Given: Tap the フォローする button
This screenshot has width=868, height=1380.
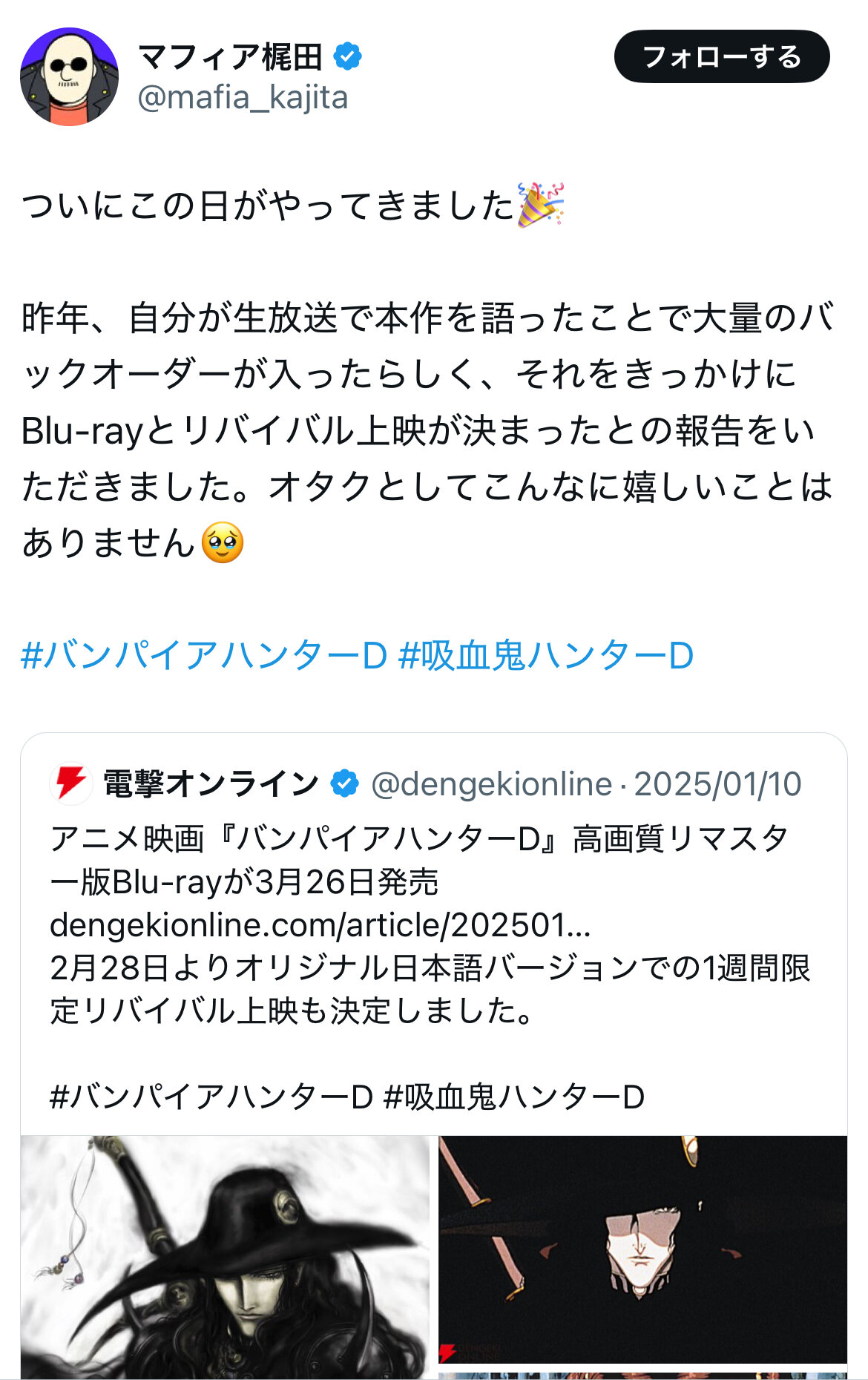Looking at the screenshot, I should pyautogui.click(x=721, y=56).
